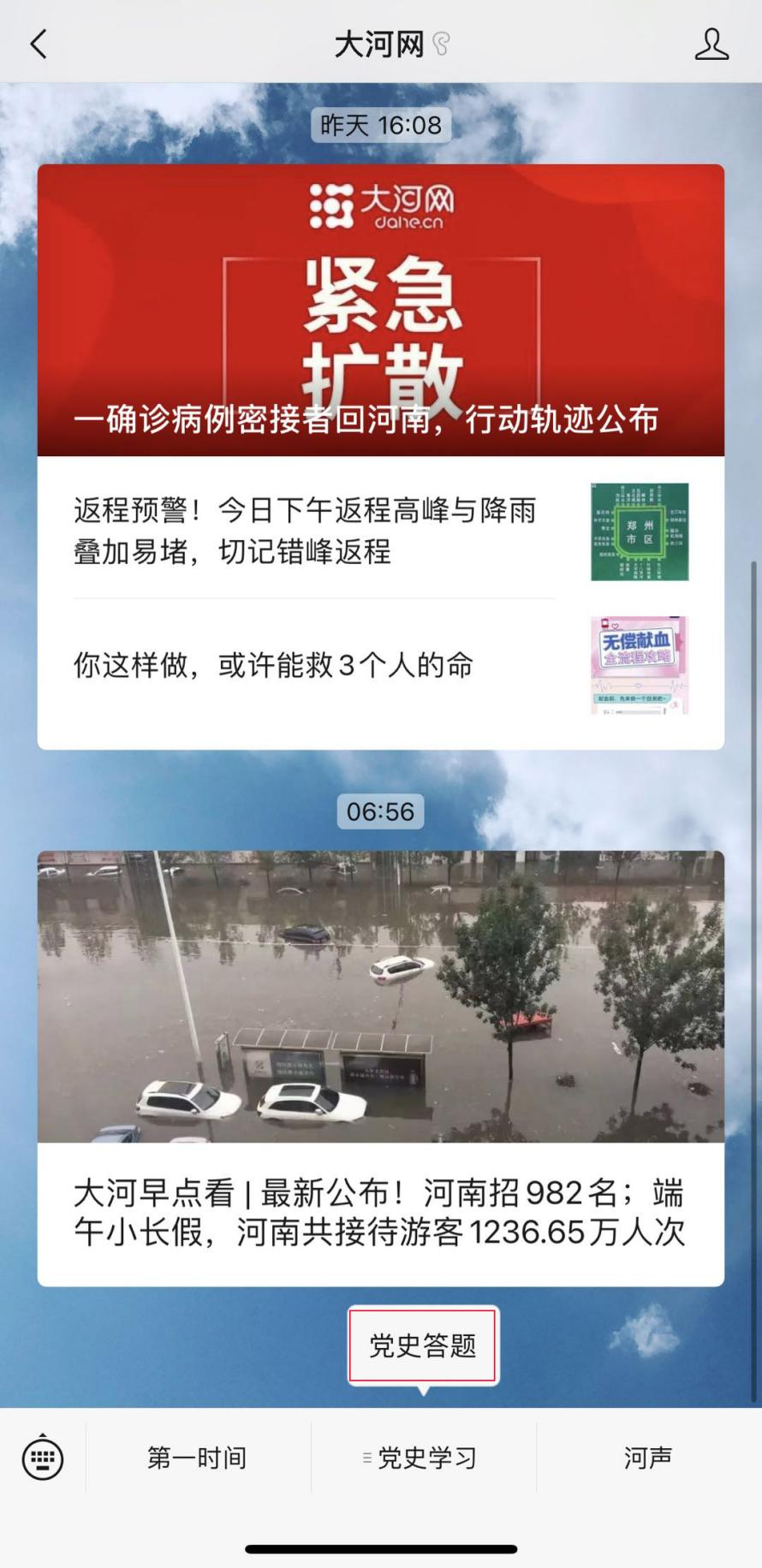Open the 大河早点看 morning news article
The height and width of the screenshot is (1568, 762).
point(381,1068)
